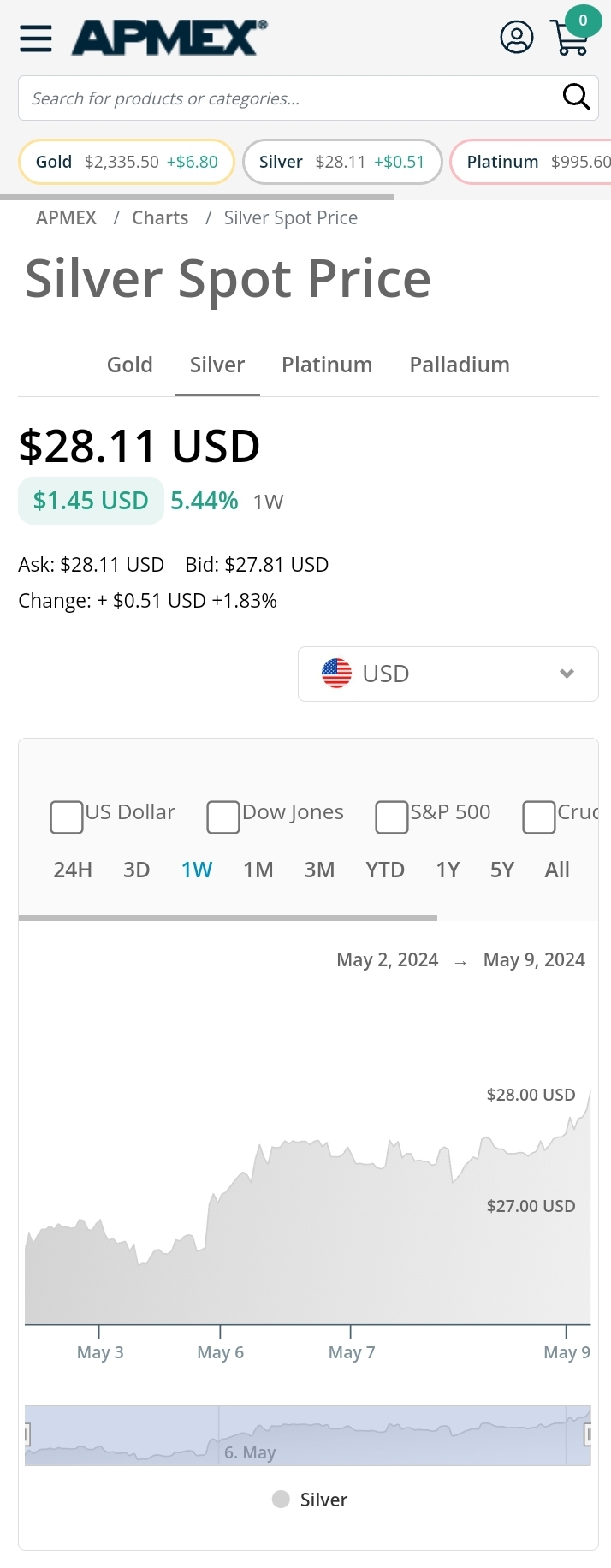Check the US Dollar comparison box

pyautogui.click(x=67, y=817)
